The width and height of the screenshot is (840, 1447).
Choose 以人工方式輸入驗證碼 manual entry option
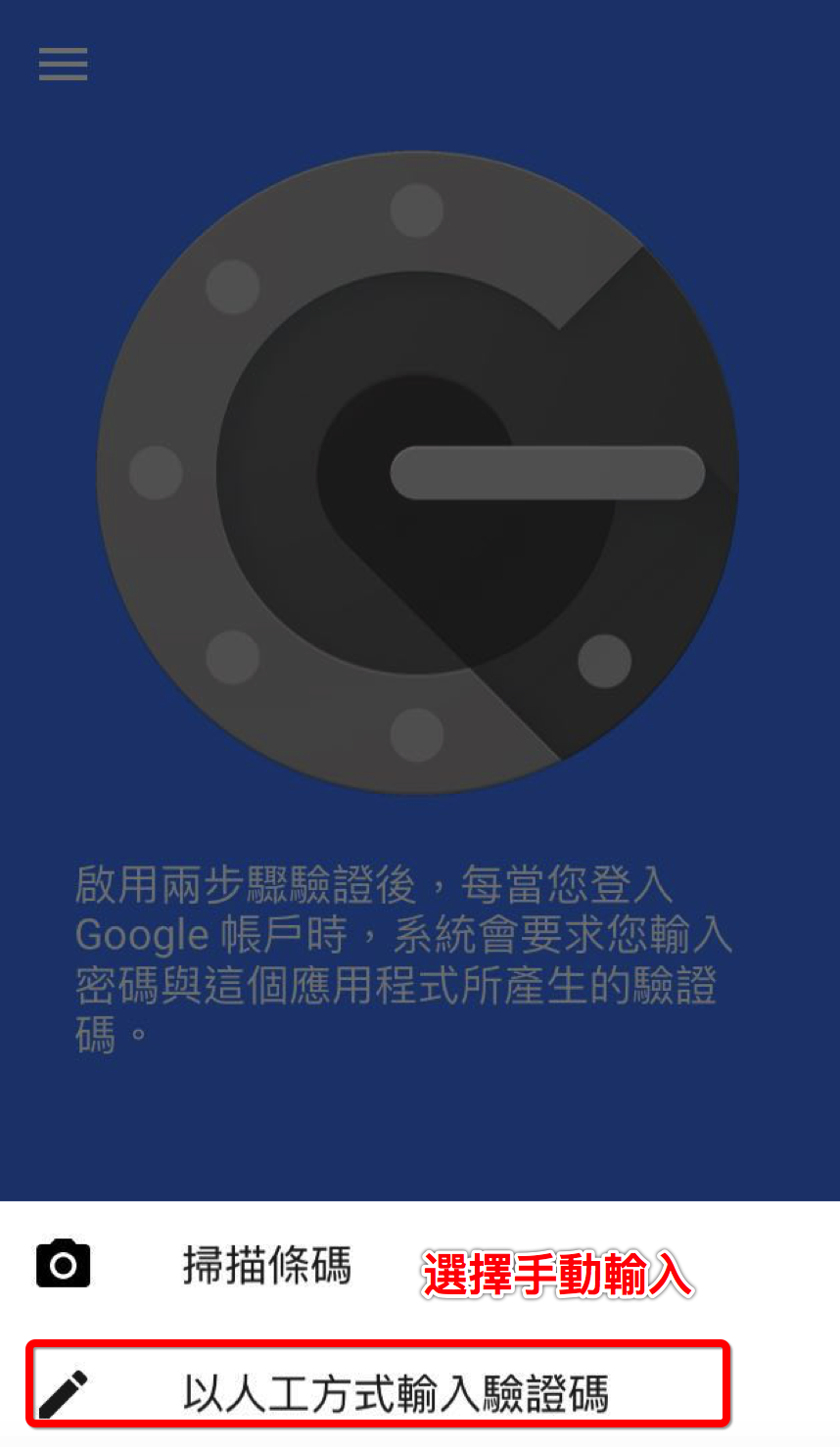click(x=395, y=1393)
